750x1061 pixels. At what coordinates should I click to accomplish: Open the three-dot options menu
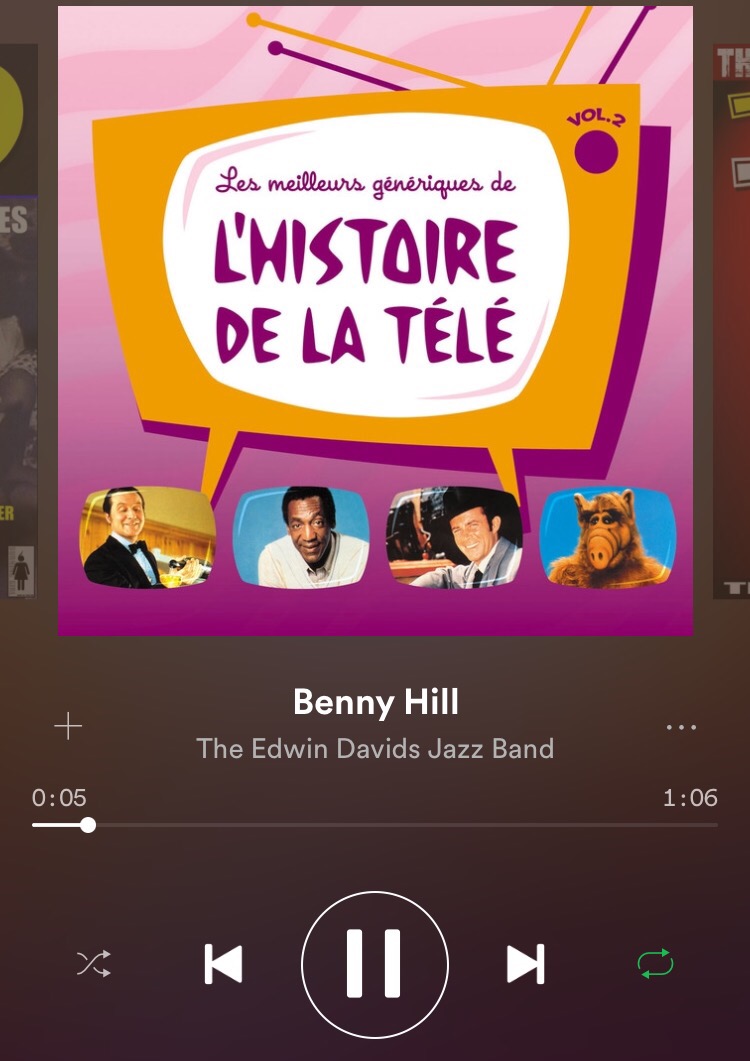(681, 727)
